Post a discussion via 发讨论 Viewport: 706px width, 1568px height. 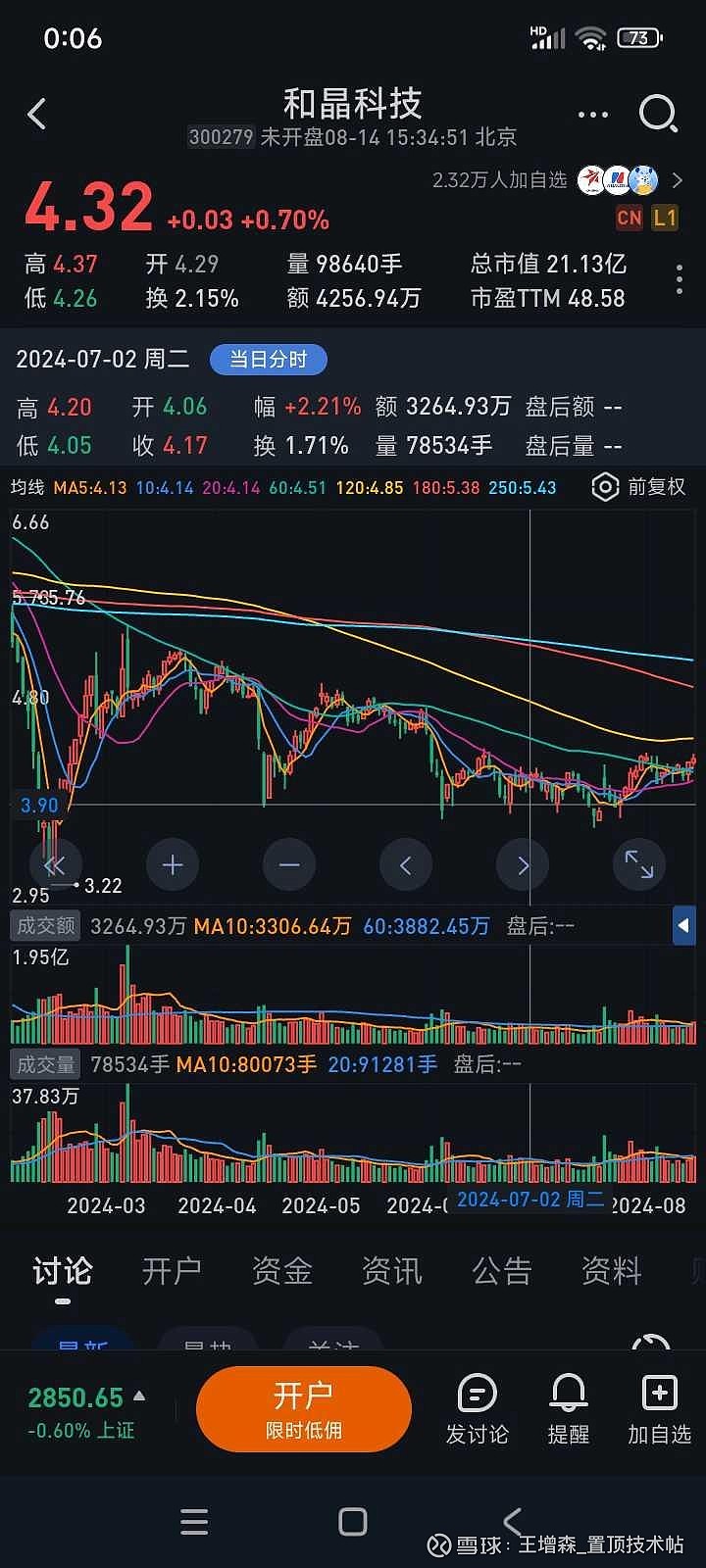(x=478, y=1409)
